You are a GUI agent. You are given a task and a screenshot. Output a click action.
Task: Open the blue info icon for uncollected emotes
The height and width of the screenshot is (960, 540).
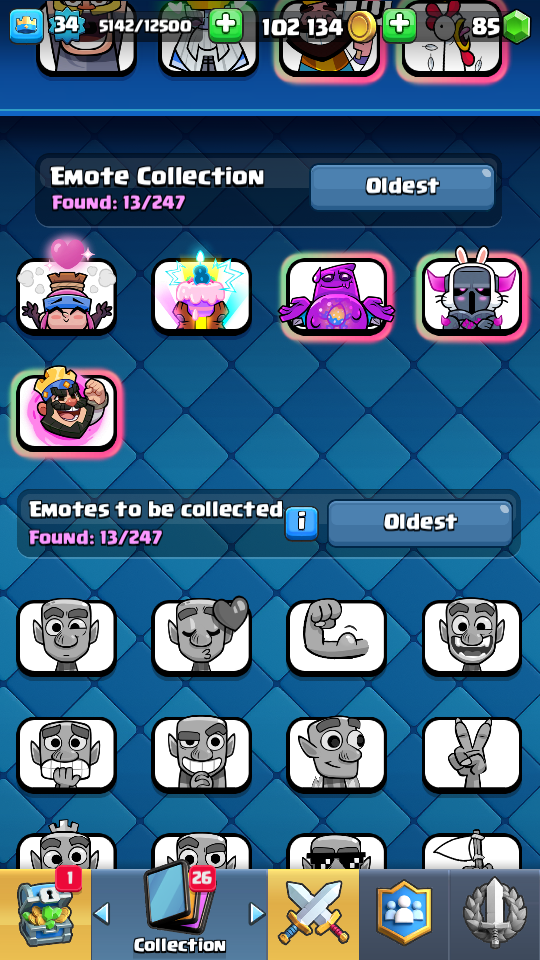coord(302,523)
